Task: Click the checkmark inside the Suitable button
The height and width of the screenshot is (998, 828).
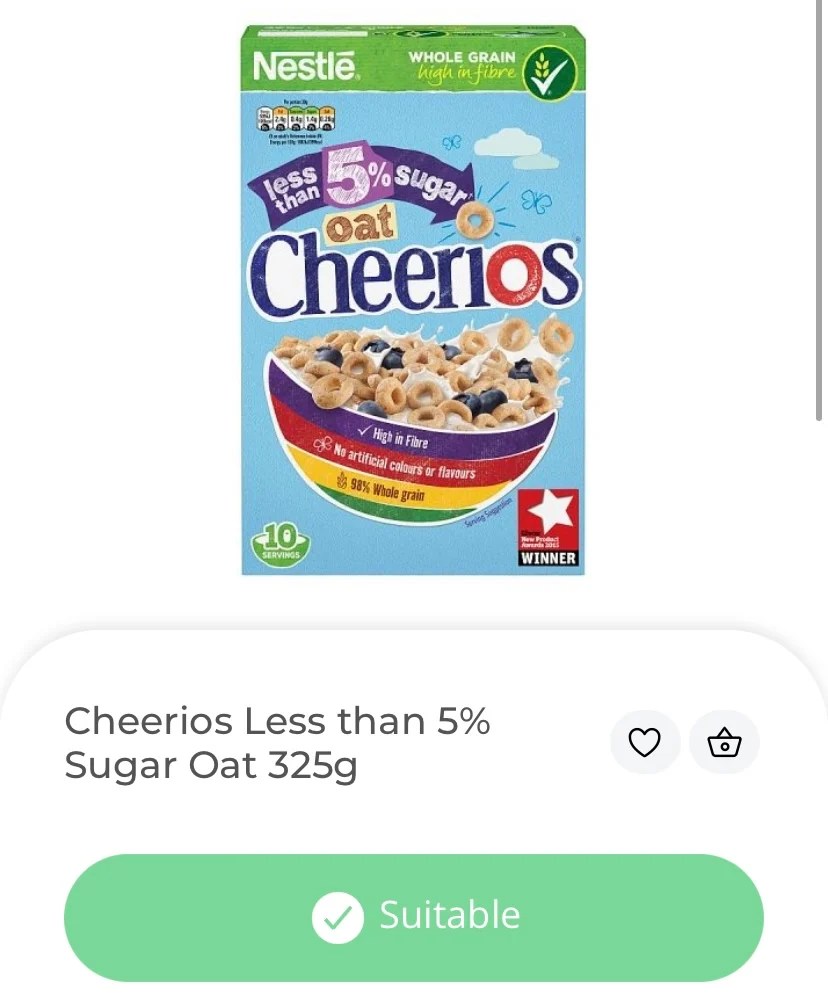Action: (338, 916)
